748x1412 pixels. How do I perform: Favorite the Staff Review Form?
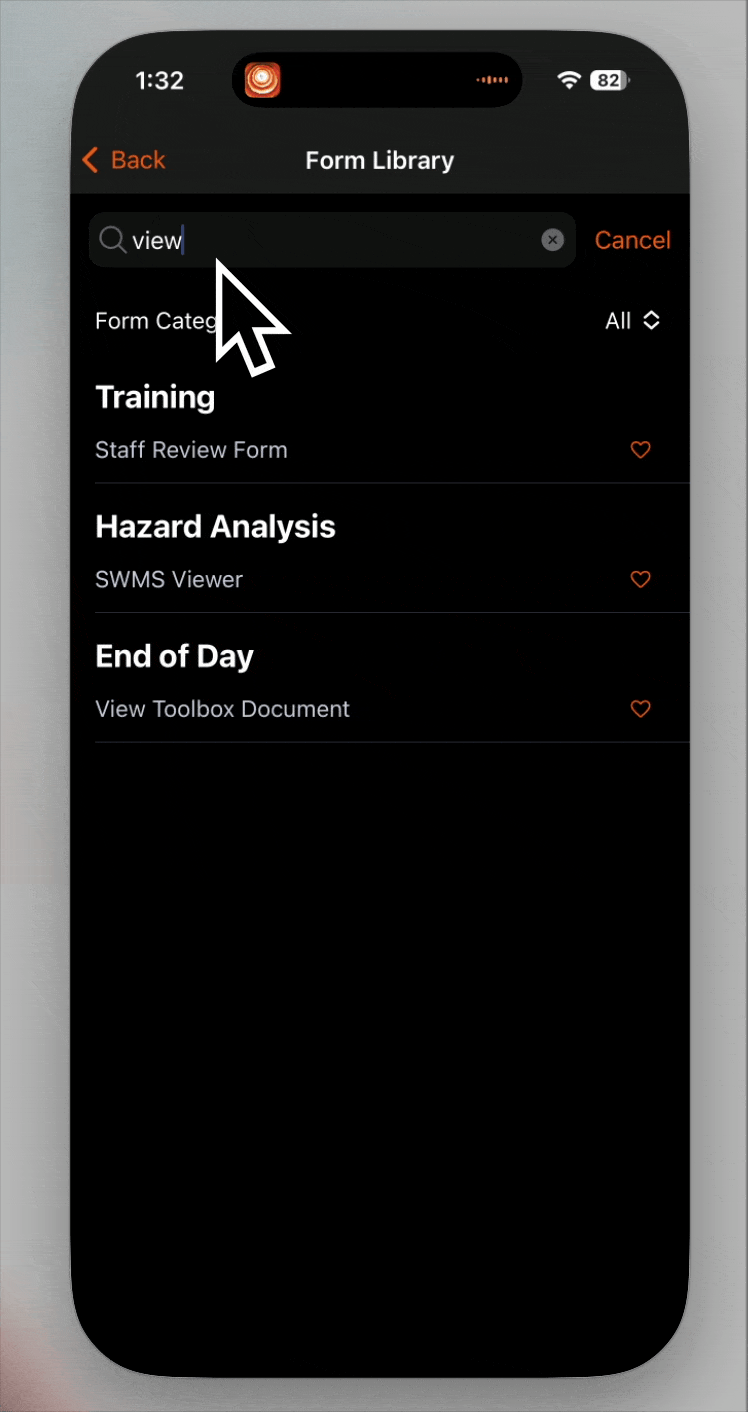tap(640, 450)
